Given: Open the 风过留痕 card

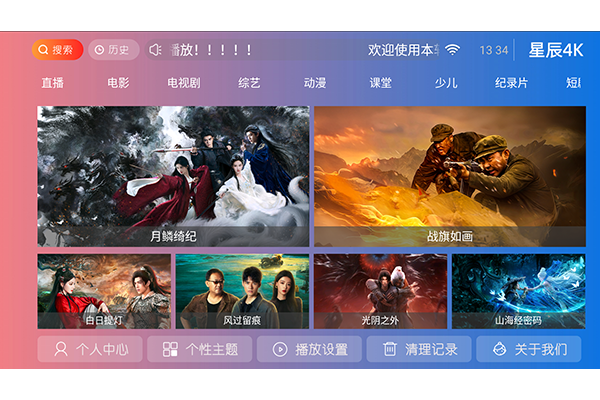Looking at the screenshot, I should point(242,291).
